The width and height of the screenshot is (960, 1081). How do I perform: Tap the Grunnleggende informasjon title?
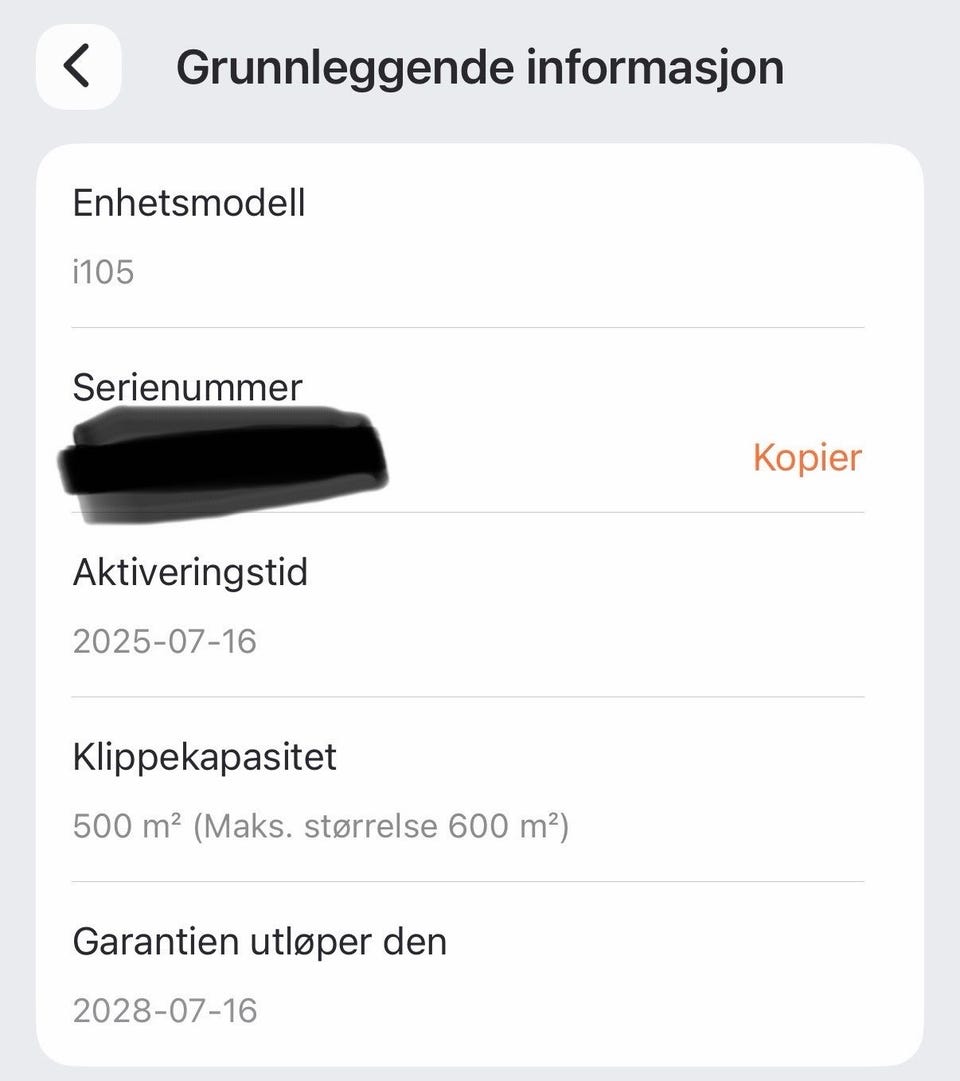(480, 66)
